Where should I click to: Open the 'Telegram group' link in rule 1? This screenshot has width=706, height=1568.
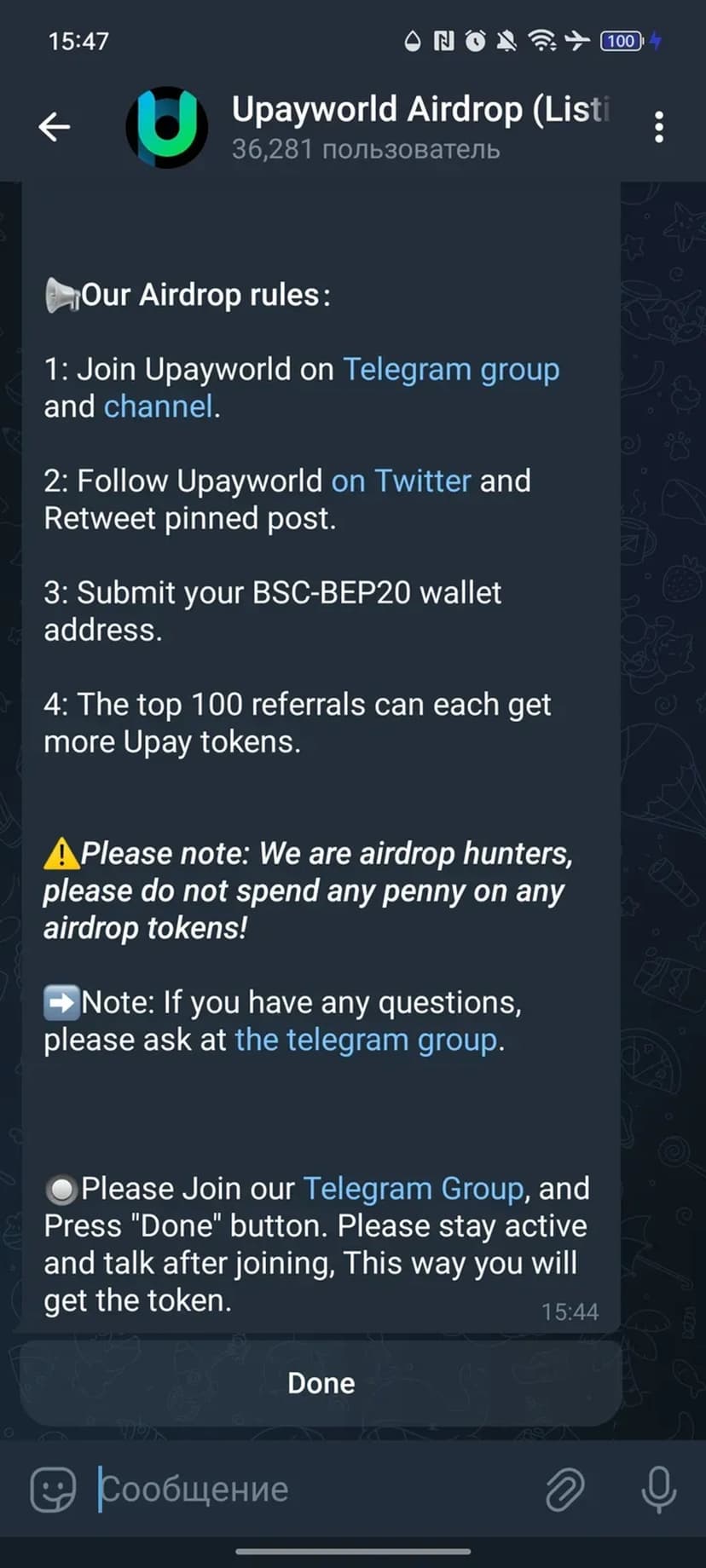click(x=450, y=370)
